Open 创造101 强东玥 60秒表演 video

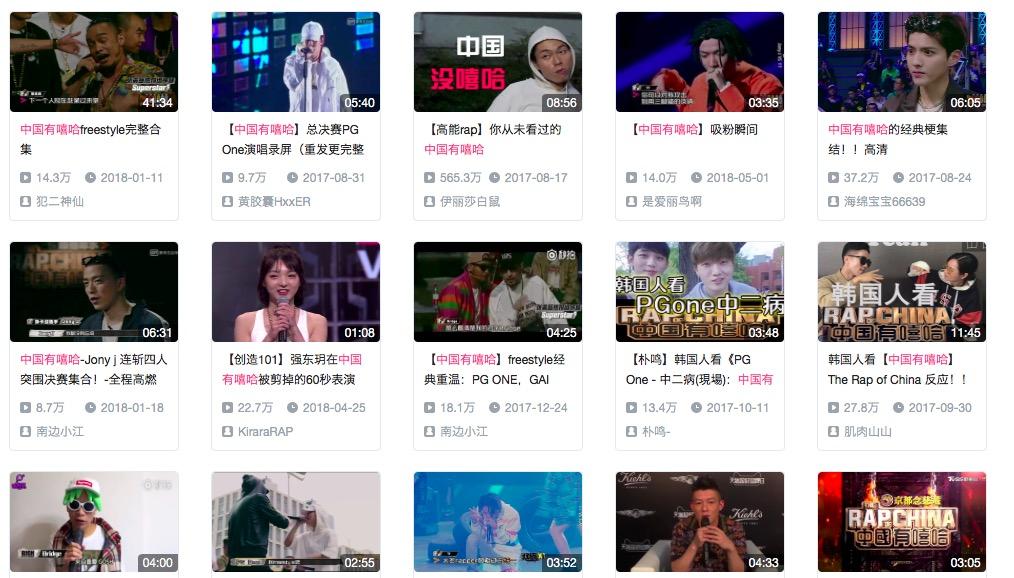coord(296,292)
